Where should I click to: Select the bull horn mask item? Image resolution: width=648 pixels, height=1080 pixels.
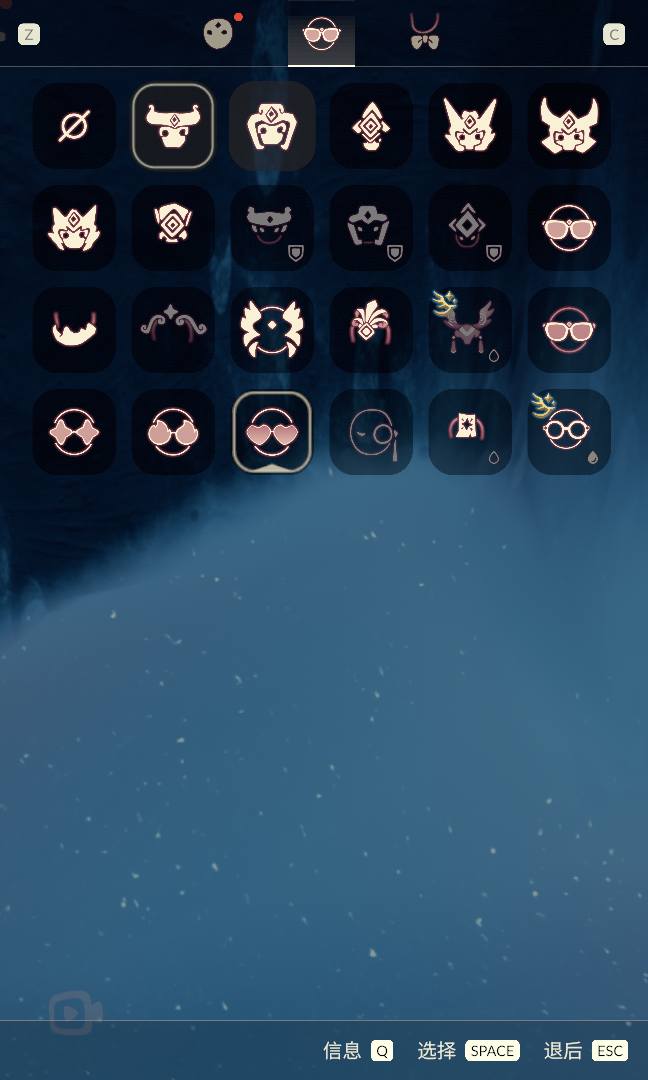click(173, 126)
